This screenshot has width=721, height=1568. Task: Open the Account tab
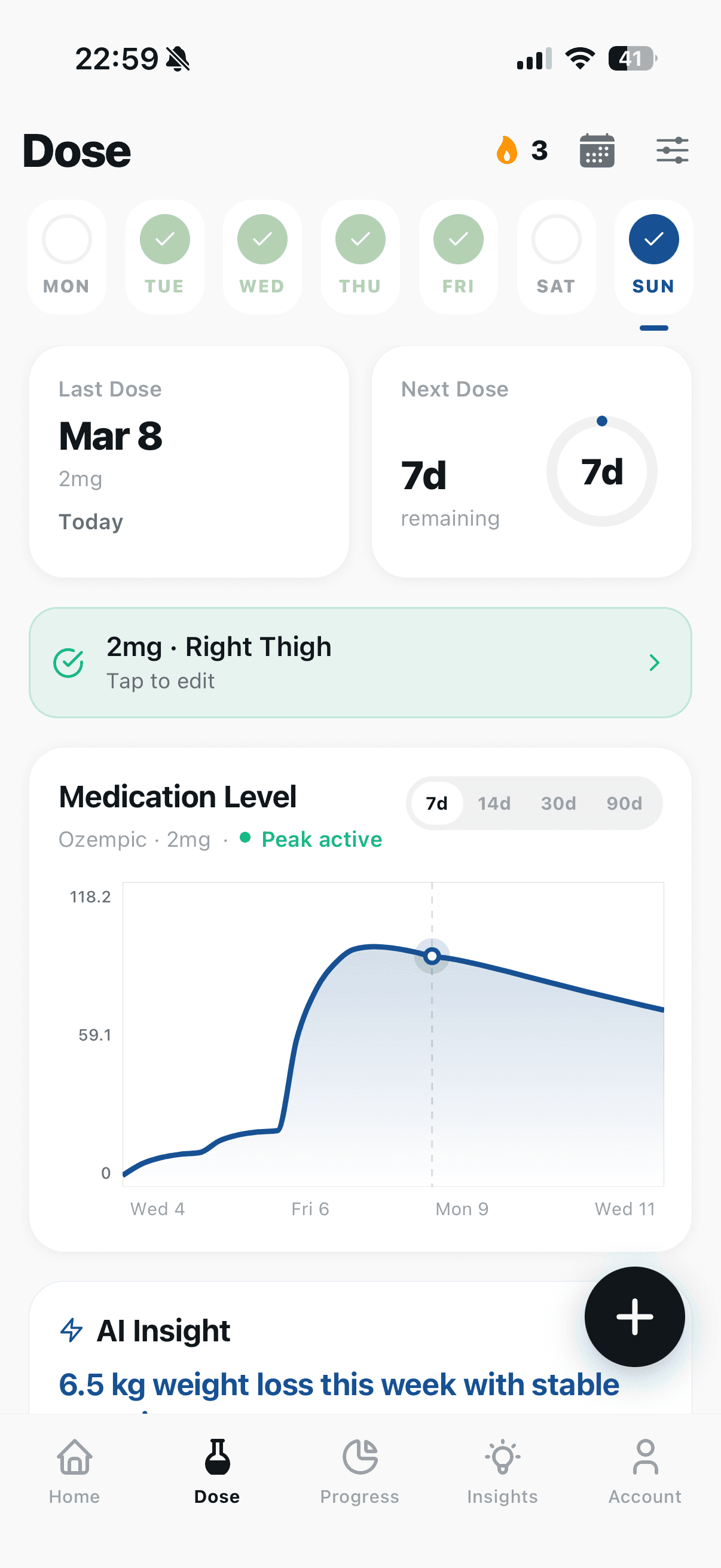(644, 1471)
